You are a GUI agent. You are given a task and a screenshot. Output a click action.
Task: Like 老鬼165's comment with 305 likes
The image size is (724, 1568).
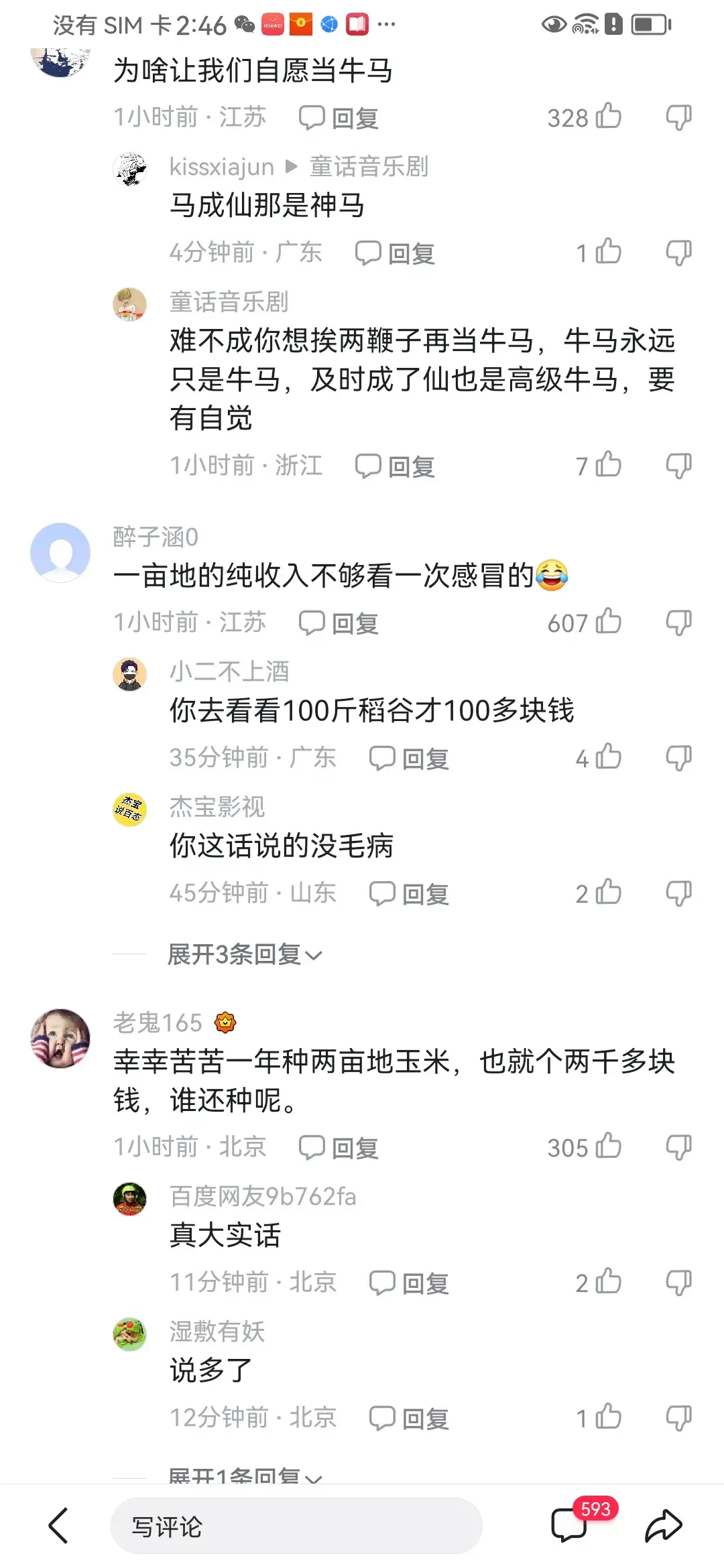(608, 1147)
